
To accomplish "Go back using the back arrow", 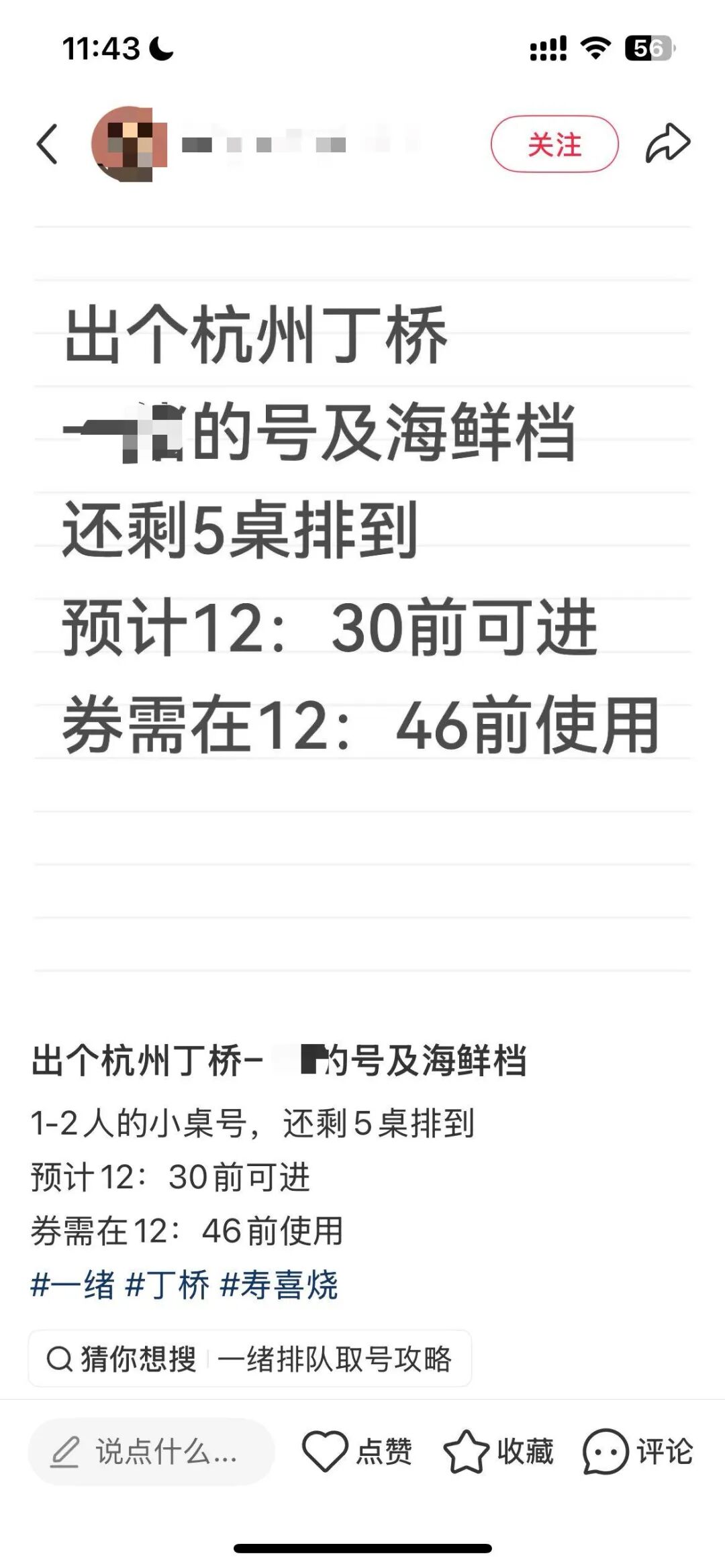I will tap(47, 144).
